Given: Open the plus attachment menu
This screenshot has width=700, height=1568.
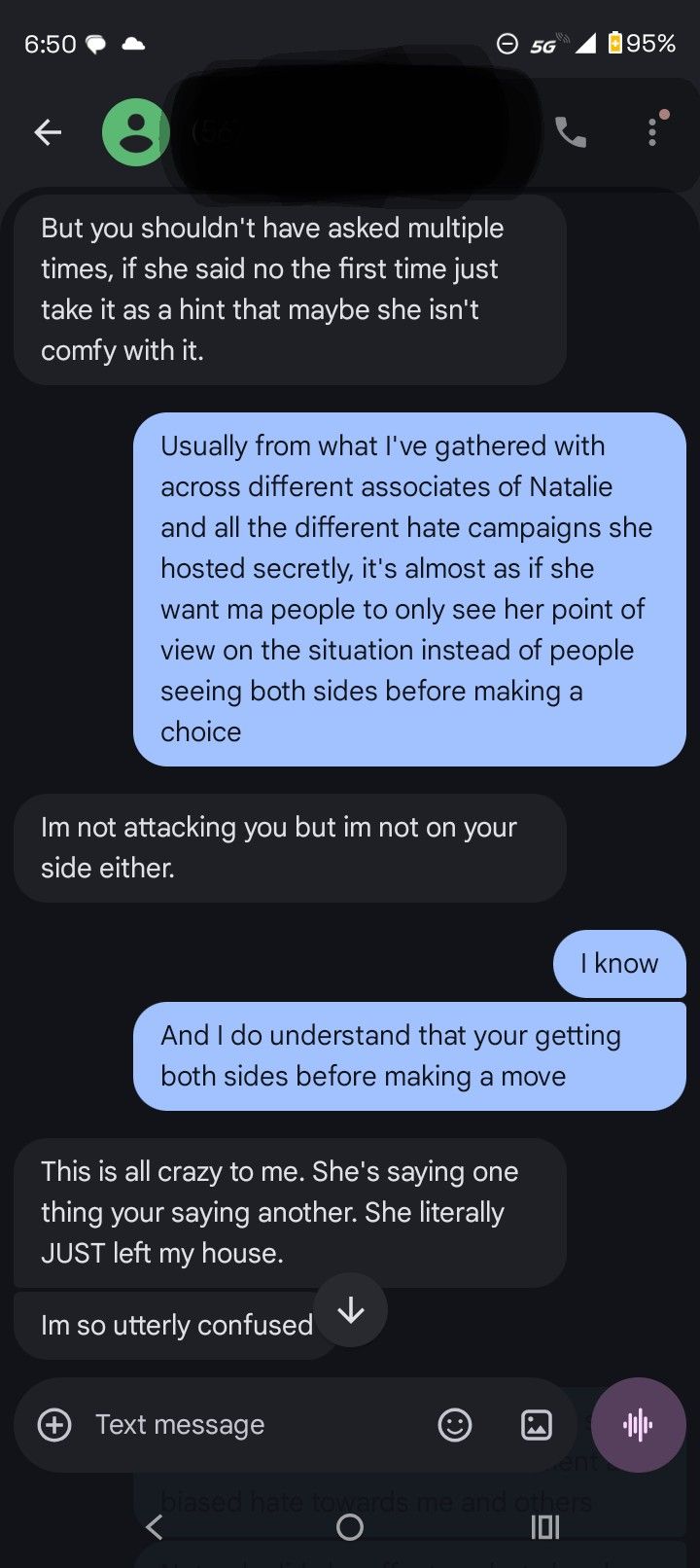Looking at the screenshot, I should tap(54, 1425).
